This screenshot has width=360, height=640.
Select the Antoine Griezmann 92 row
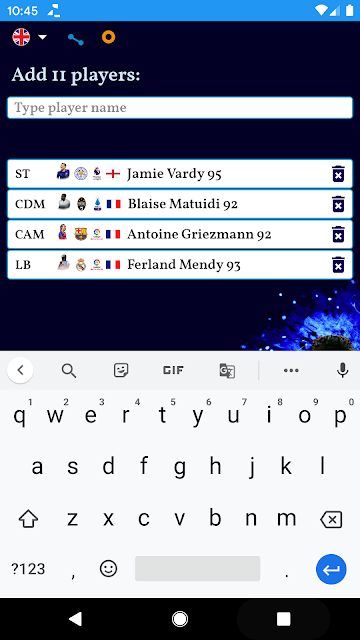[x=180, y=234]
